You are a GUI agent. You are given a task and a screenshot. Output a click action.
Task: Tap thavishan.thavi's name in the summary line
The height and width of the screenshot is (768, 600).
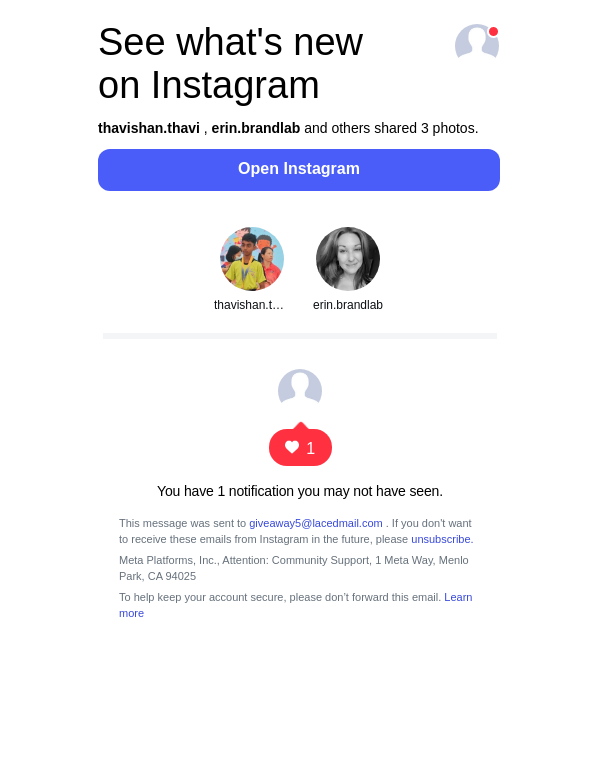[149, 128]
